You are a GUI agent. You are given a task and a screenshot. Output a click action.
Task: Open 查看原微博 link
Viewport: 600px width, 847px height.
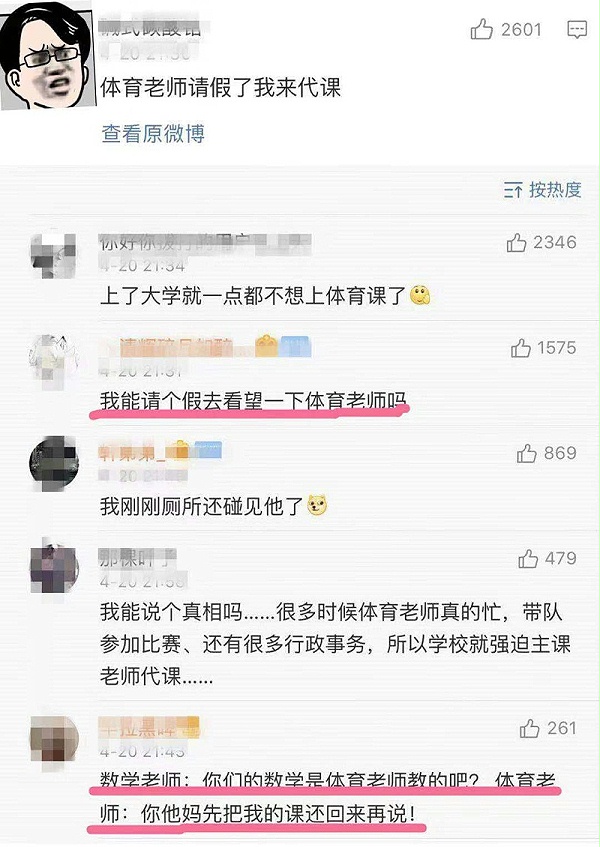[153, 134]
